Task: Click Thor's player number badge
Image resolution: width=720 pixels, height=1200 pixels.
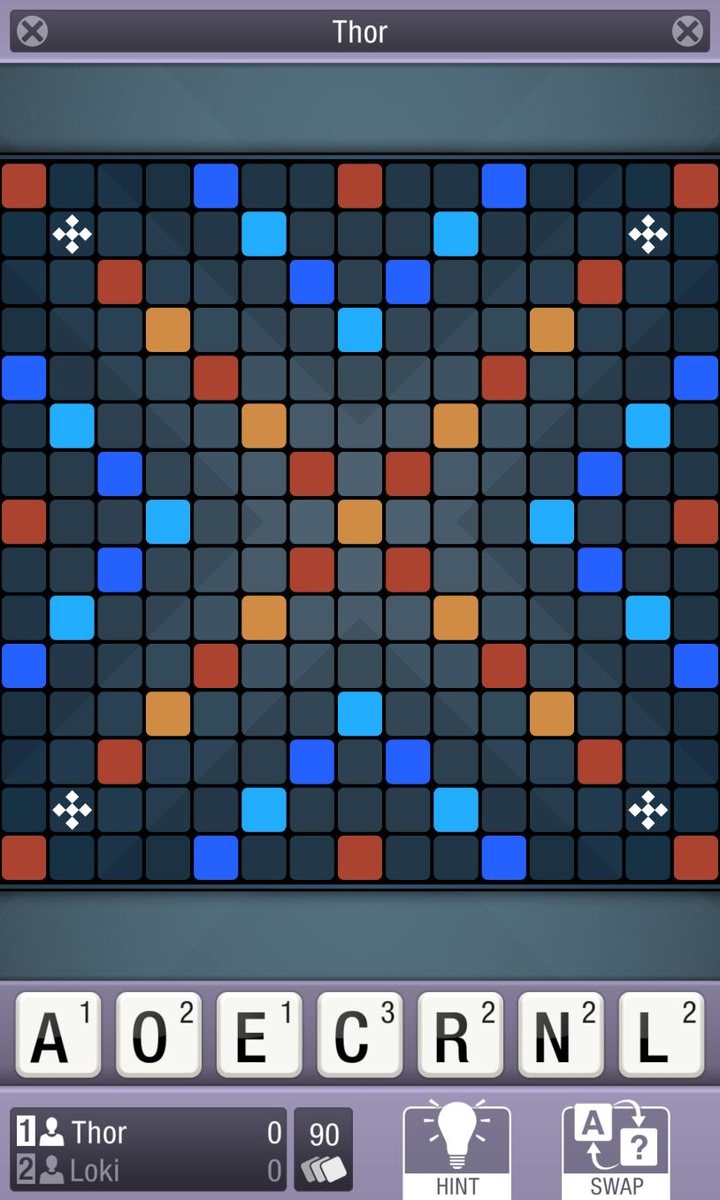Action: tap(27, 1132)
